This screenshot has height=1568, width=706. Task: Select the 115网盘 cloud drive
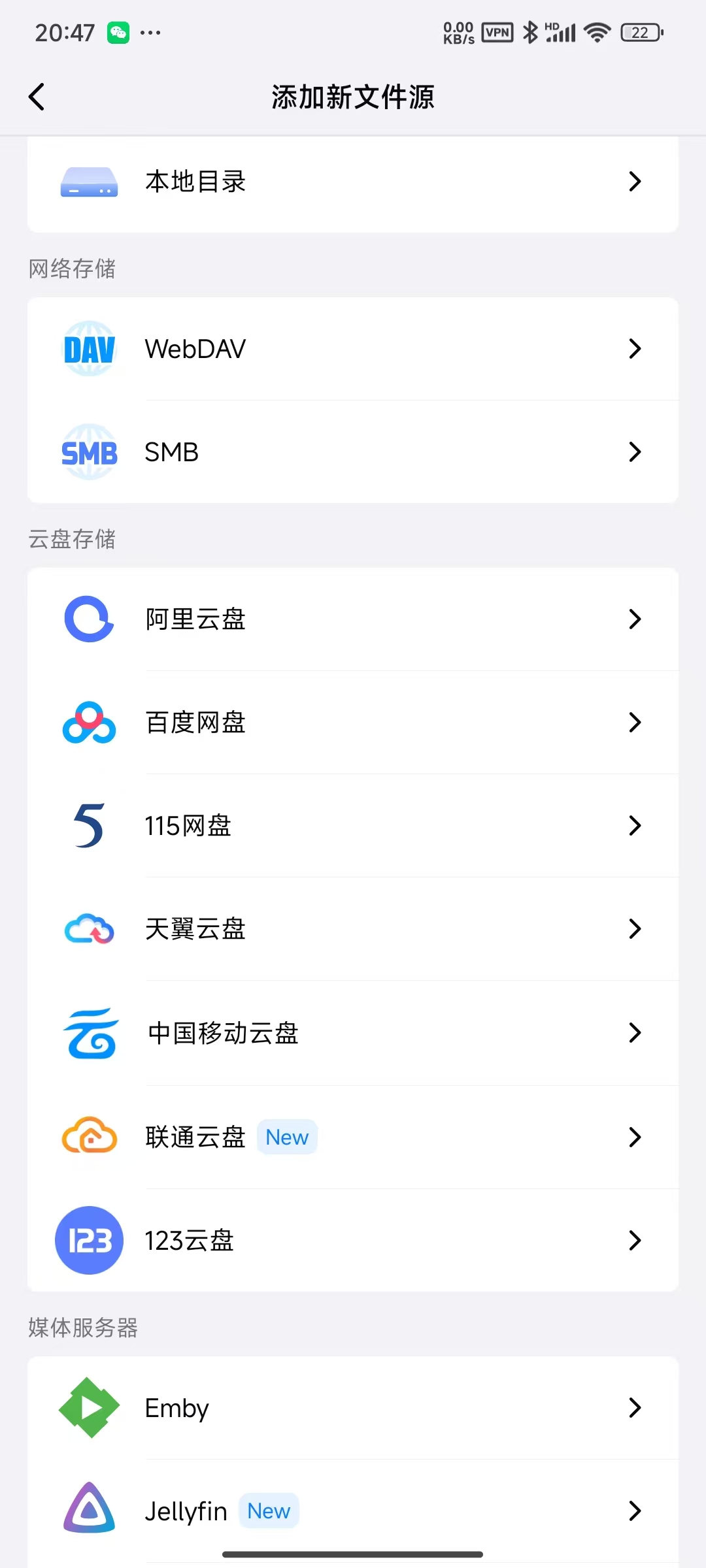click(353, 825)
